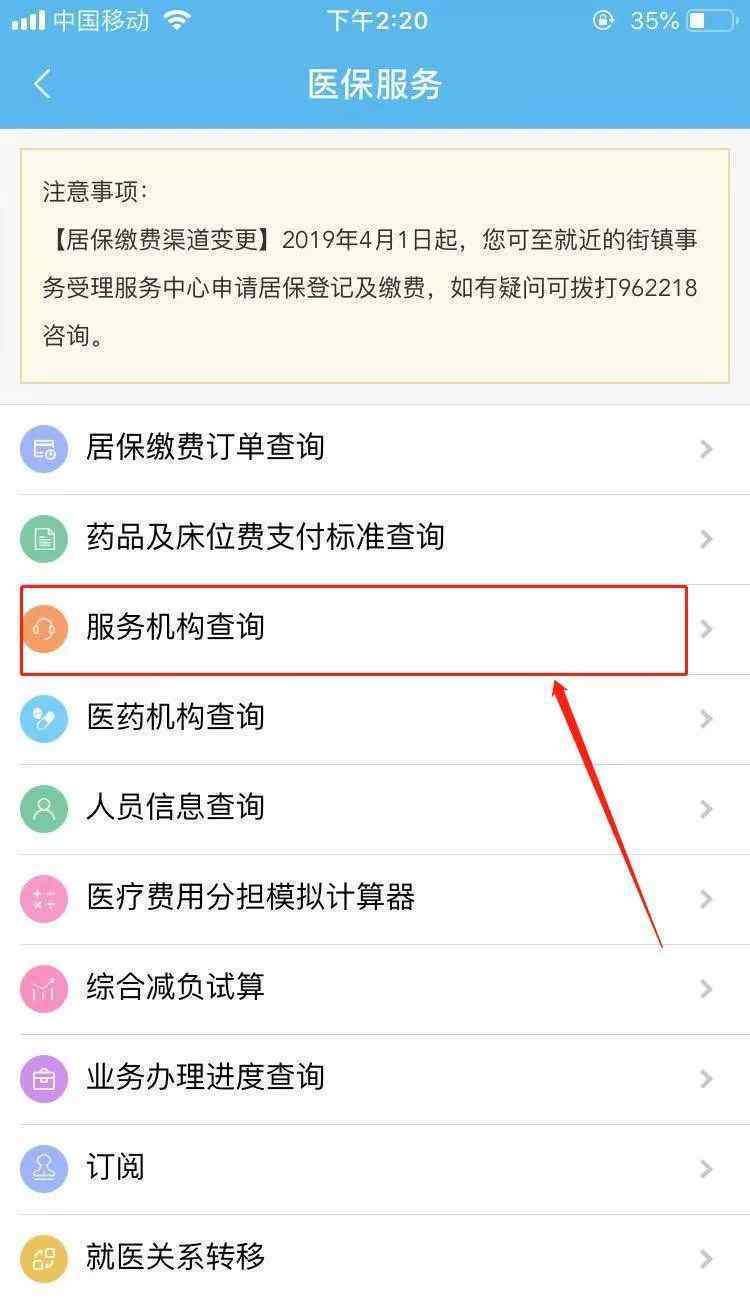Open 综合减负试算
The image size is (750, 1299).
[375, 989]
